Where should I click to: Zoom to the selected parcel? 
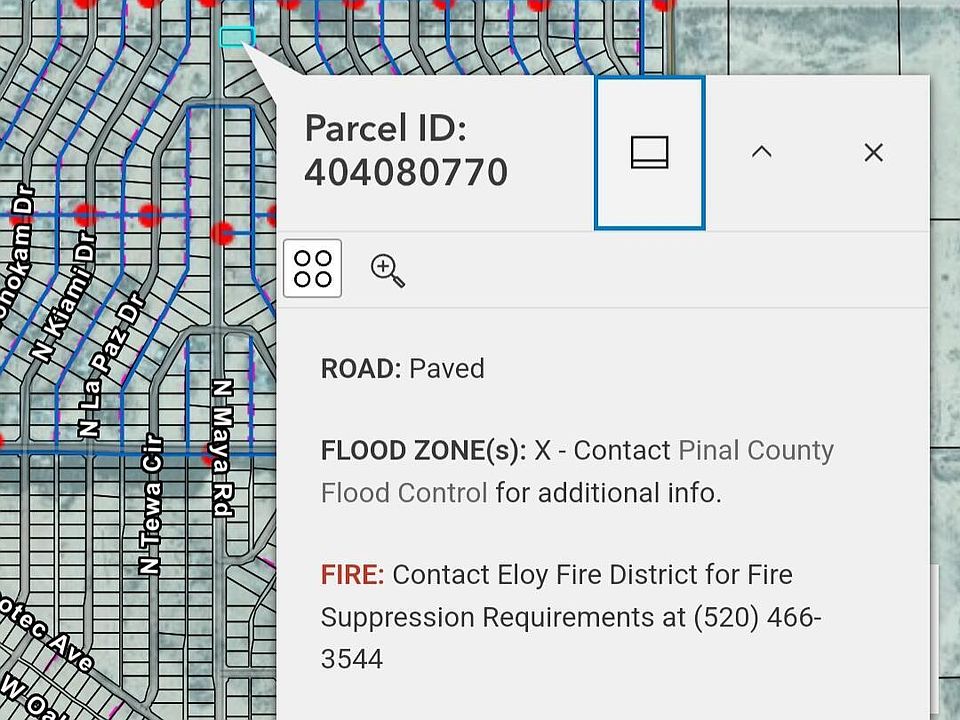click(x=387, y=269)
